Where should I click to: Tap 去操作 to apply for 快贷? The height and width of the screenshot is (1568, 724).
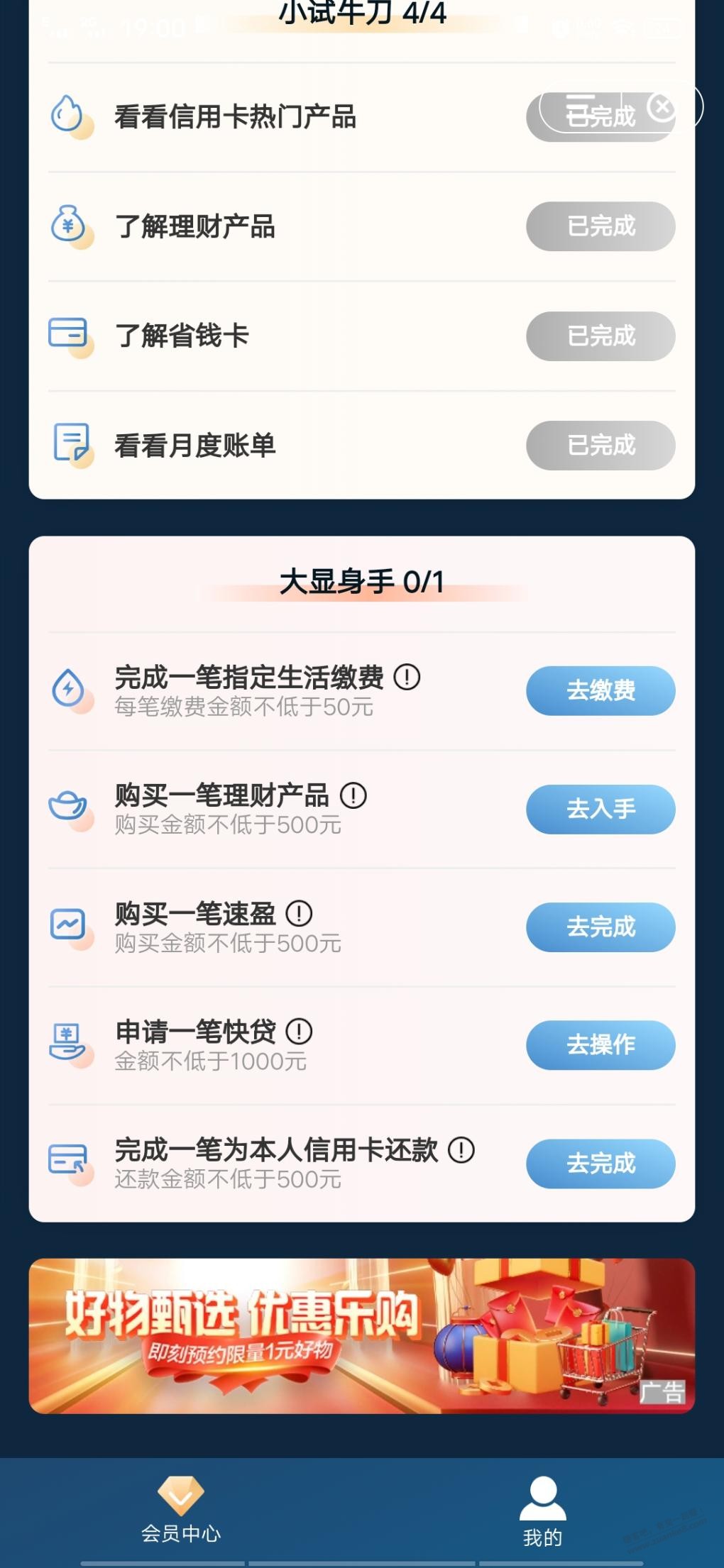click(x=600, y=1045)
